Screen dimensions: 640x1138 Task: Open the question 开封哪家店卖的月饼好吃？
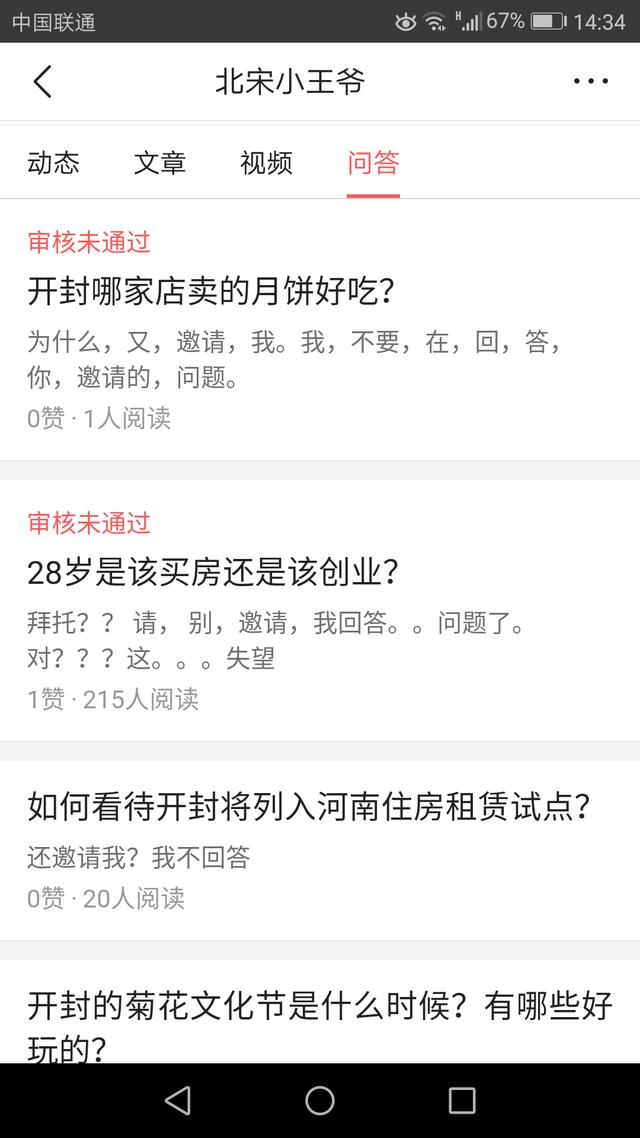pos(212,293)
